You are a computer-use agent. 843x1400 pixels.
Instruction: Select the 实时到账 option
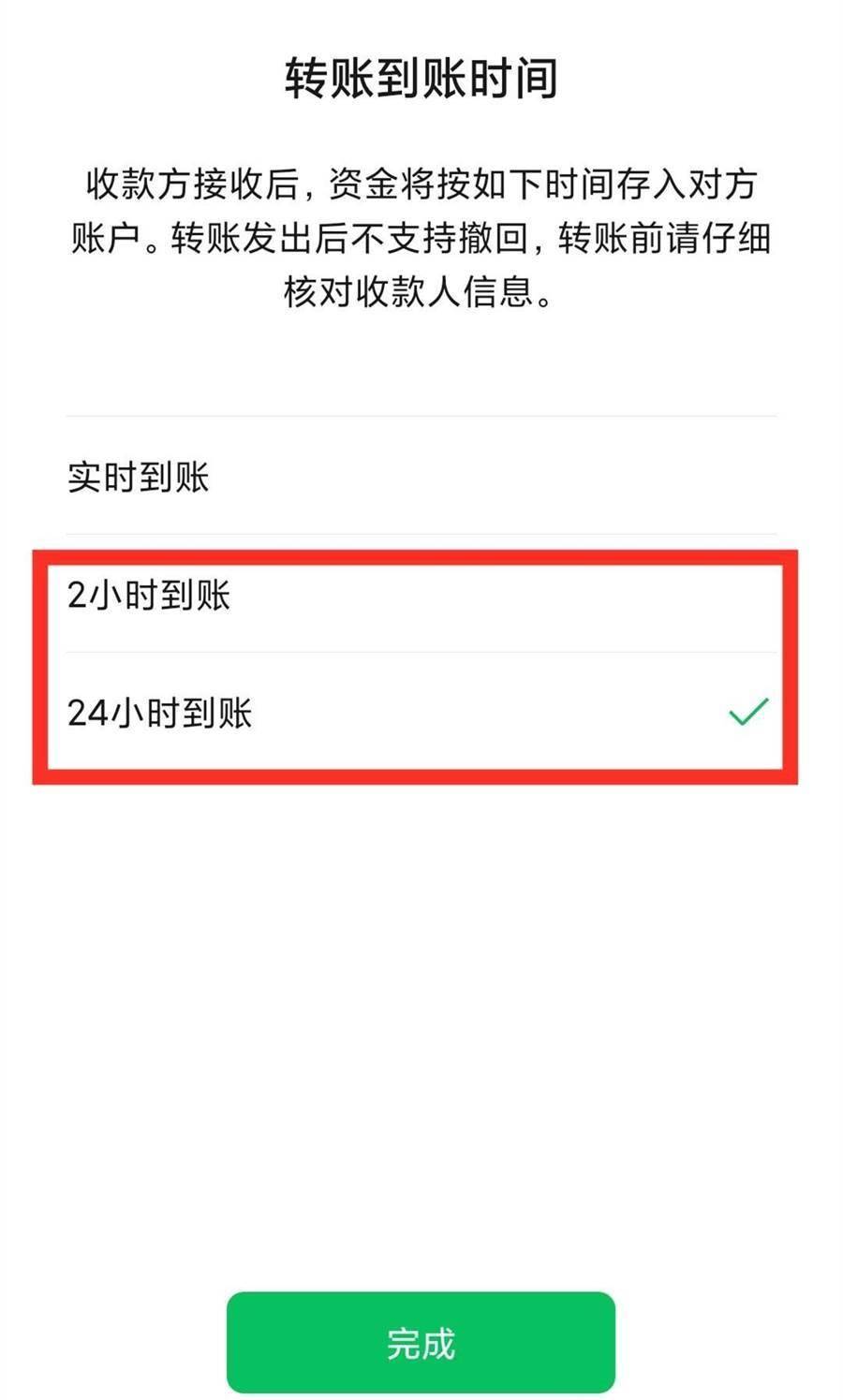pos(421,476)
